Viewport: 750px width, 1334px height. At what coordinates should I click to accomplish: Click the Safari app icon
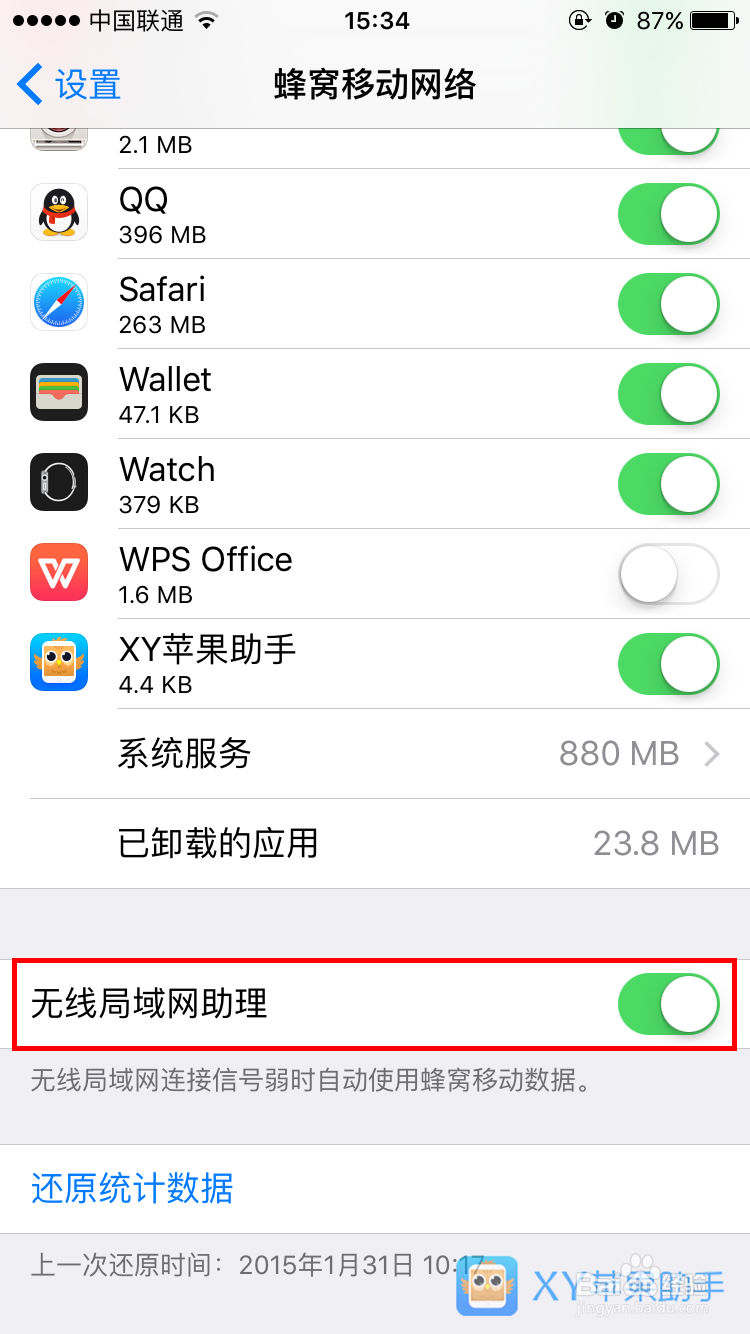pos(58,302)
